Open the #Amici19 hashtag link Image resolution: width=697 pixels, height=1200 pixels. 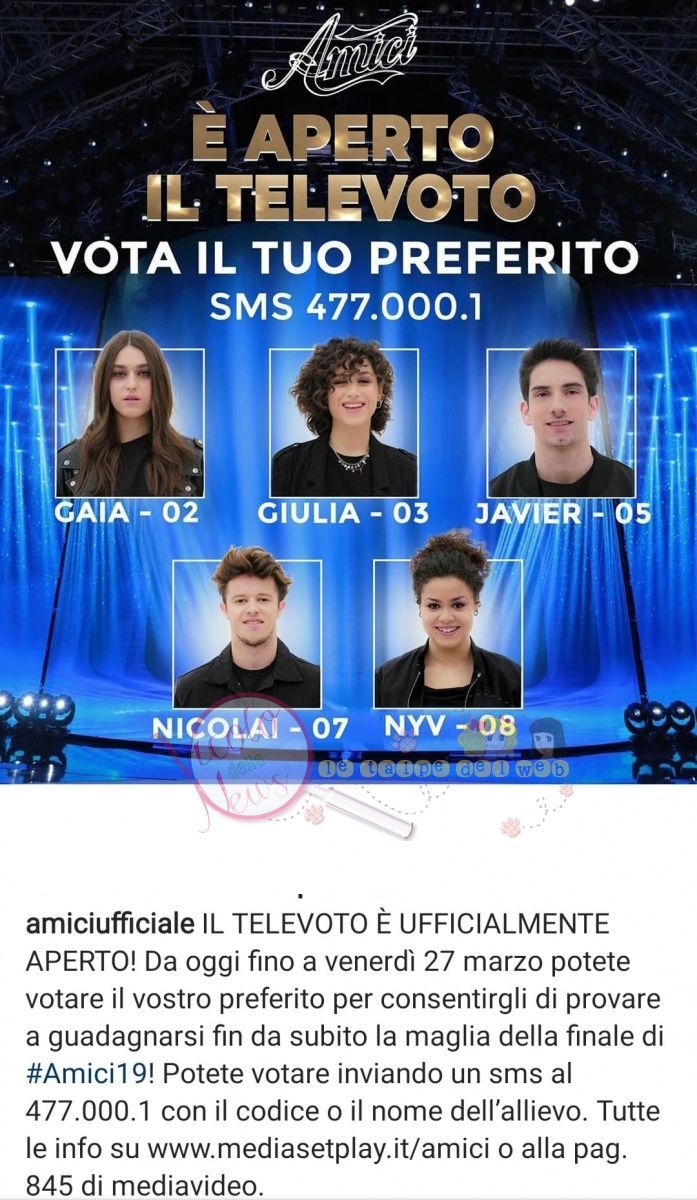(88, 1072)
